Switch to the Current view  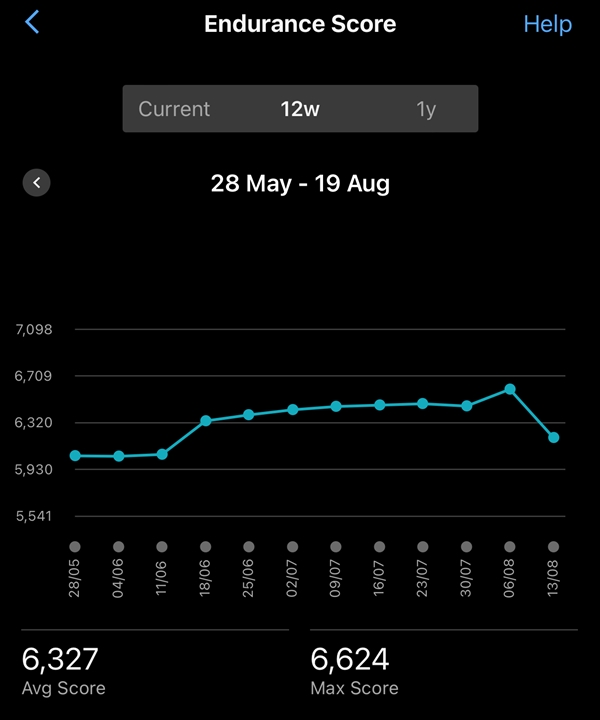[x=175, y=109]
